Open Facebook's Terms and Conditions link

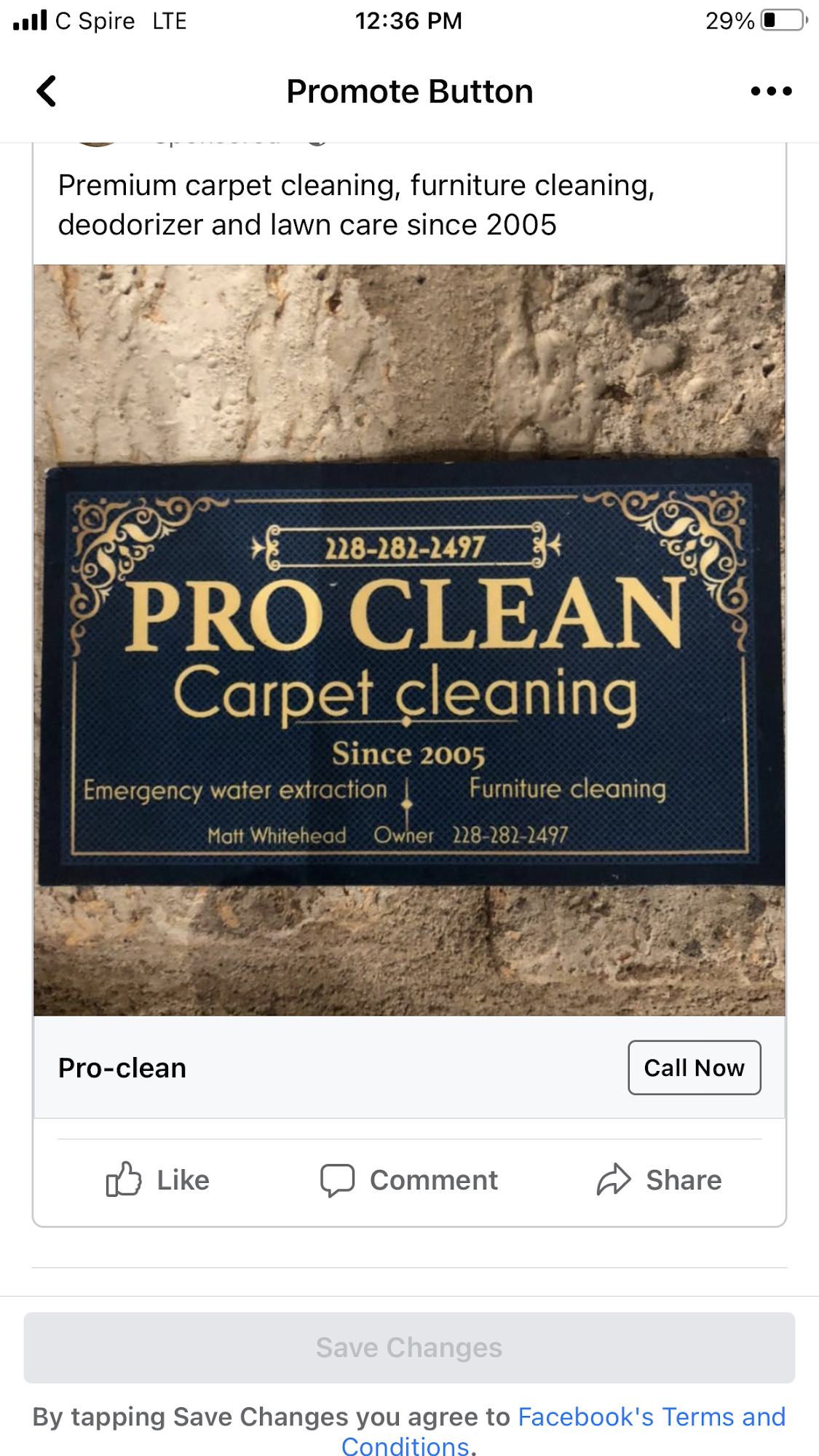[563, 1431]
